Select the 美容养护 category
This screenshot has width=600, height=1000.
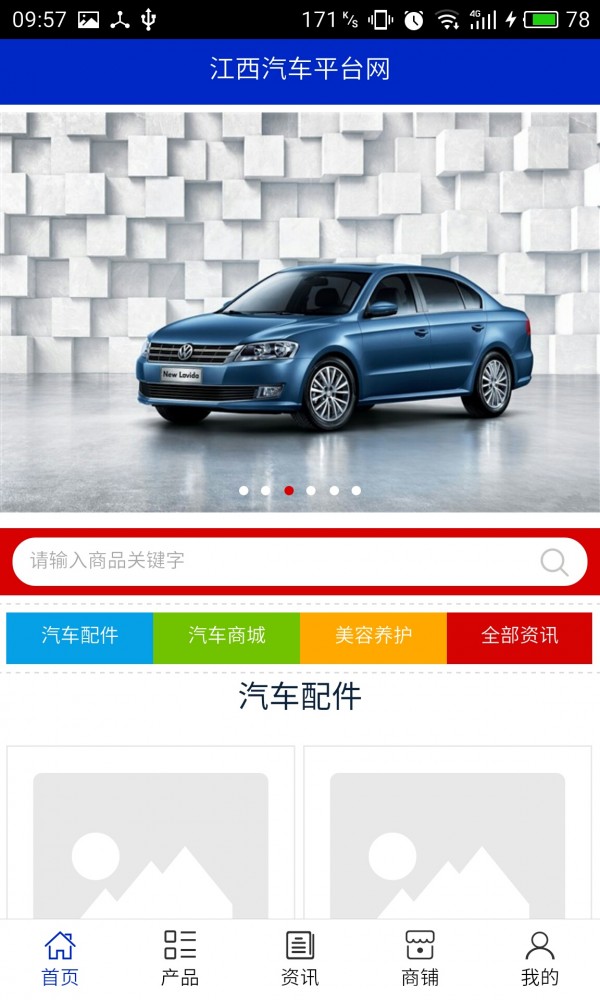coord(373,637)
